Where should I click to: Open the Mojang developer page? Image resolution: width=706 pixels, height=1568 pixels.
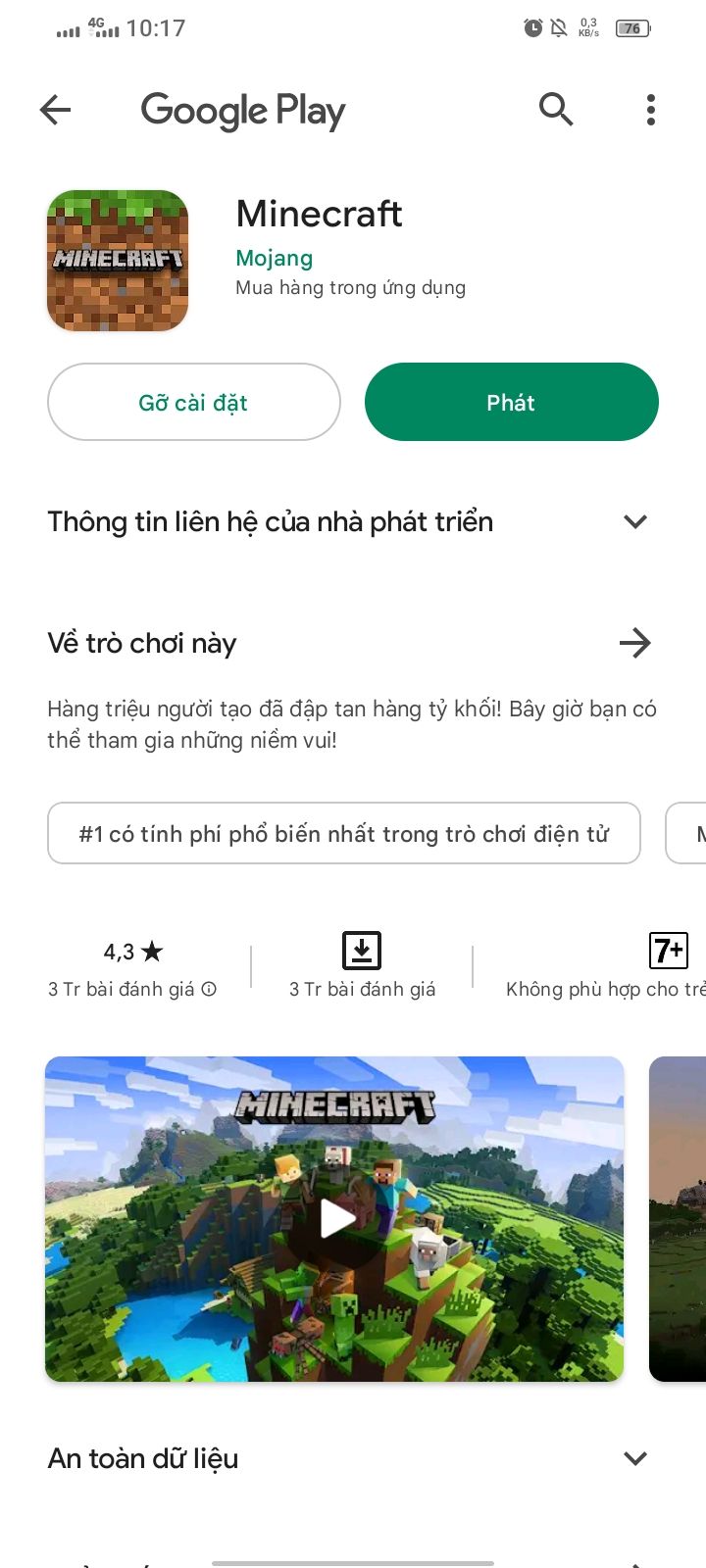coord(275,259)
